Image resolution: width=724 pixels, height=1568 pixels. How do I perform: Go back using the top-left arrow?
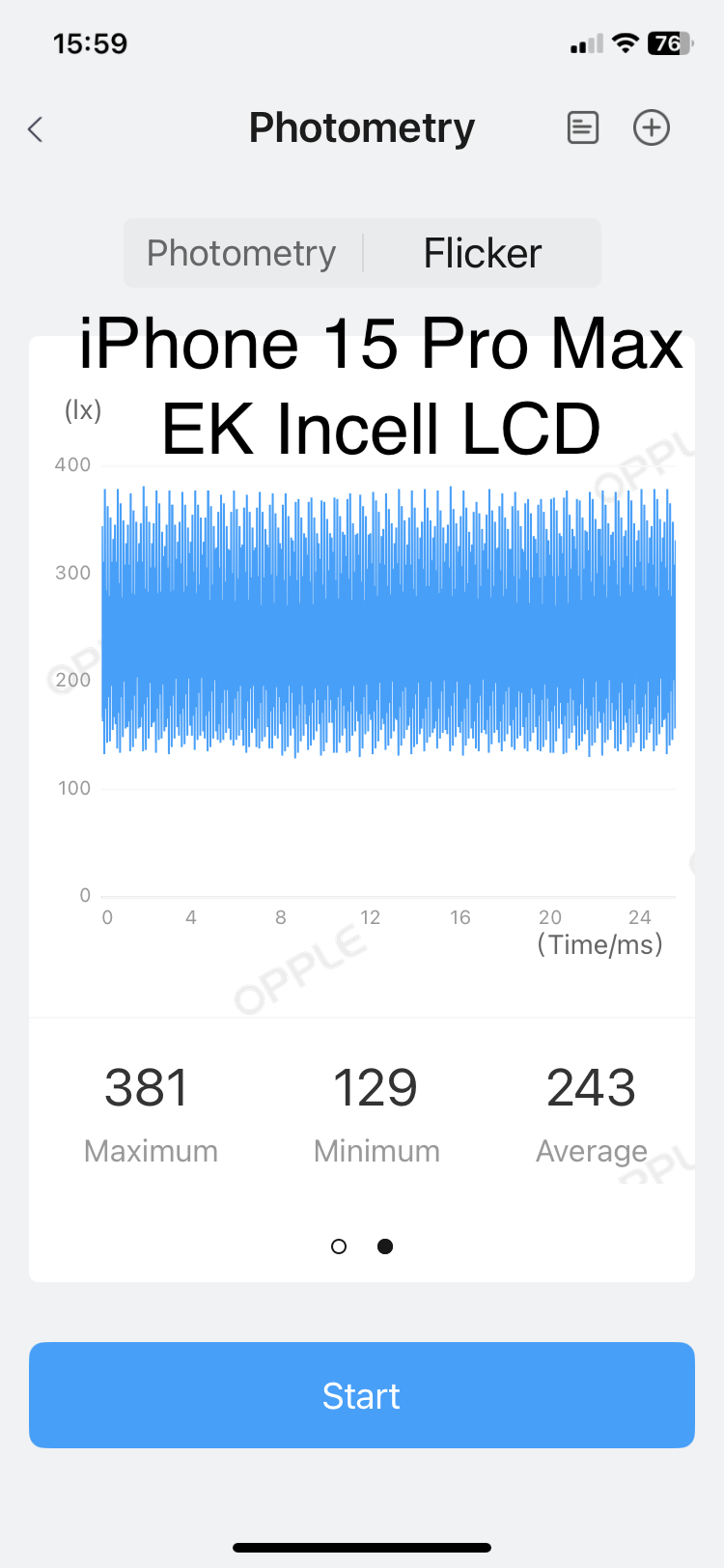coord(36,129)
